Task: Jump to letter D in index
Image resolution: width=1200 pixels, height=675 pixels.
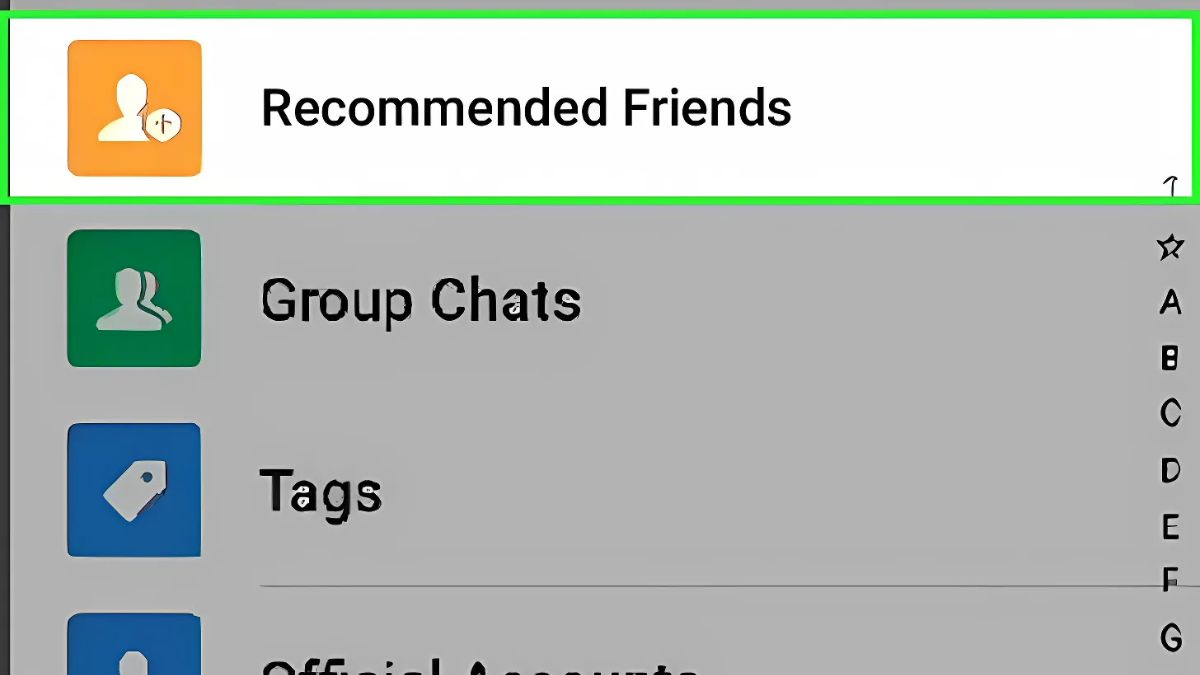Action: pyautogui.click(x=1170, y=469)
